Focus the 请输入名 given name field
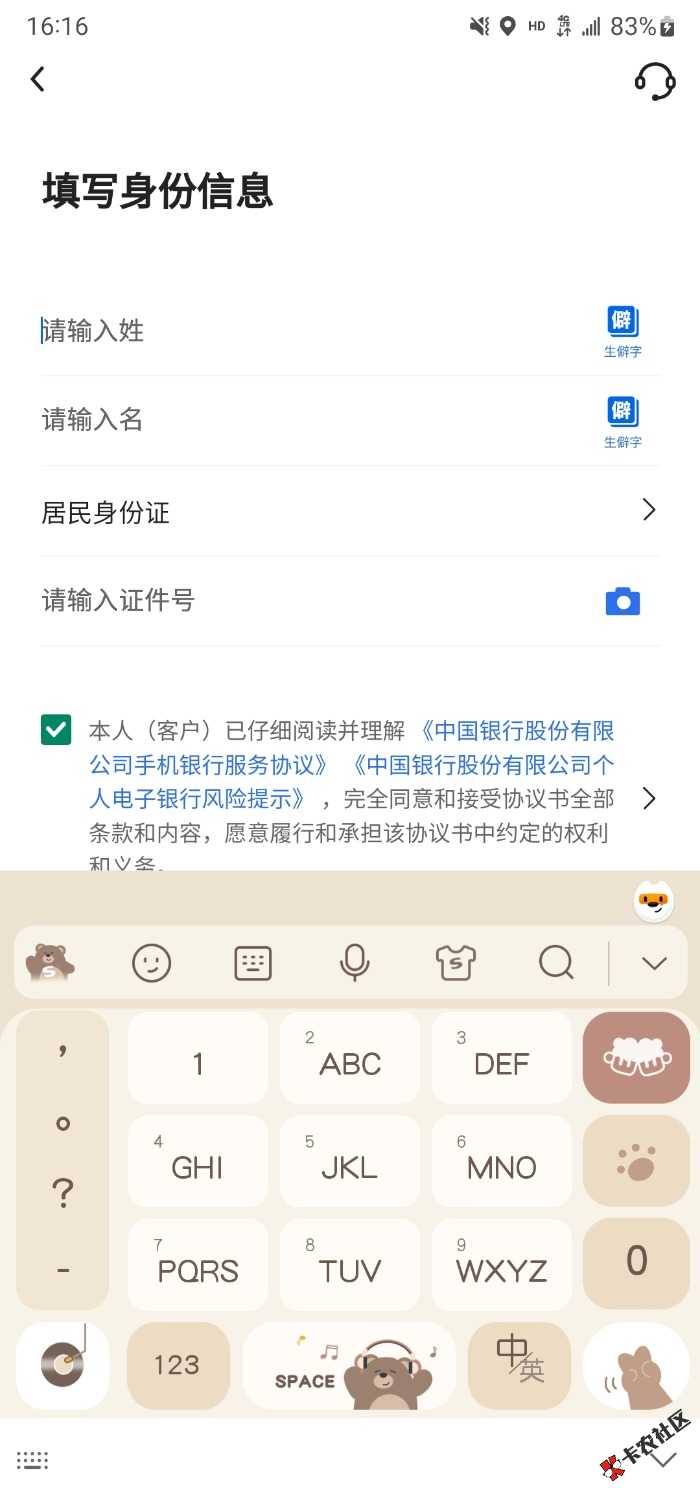This screenshot has width=700, height=1500. pos(300,420)
